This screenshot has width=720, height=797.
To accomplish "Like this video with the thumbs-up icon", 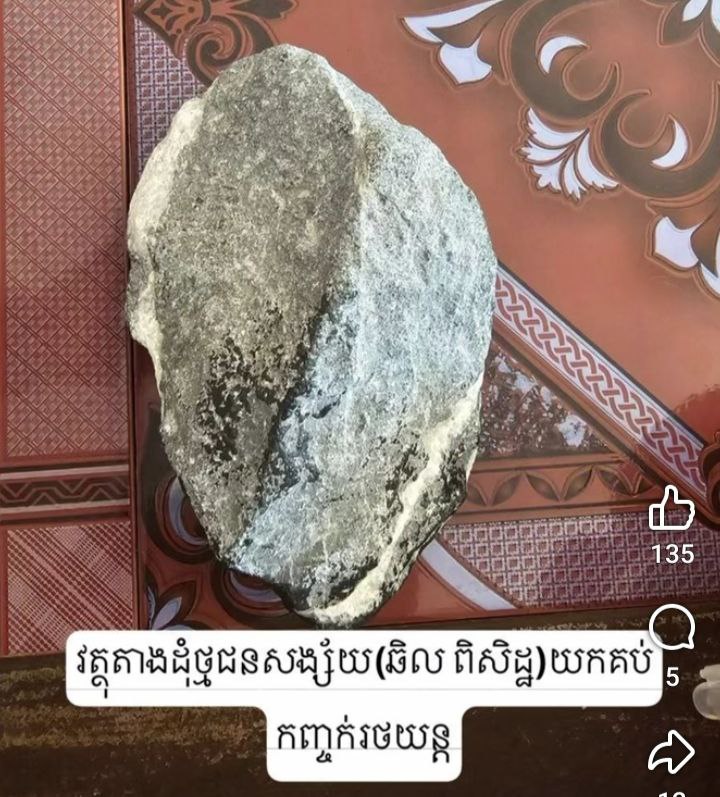I will pyautogui.click(x=671, y=510).
